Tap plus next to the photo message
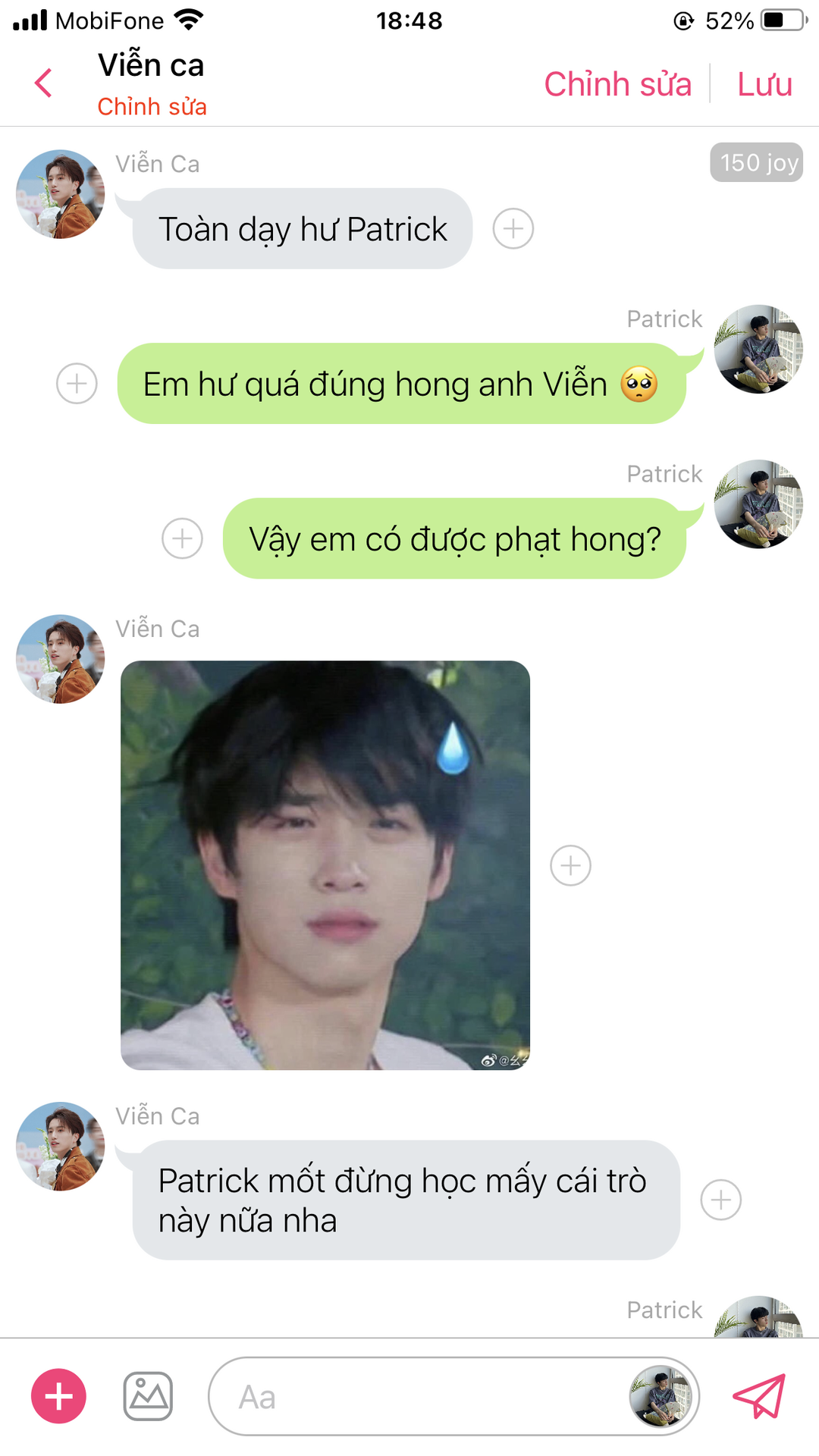Image resolution: width=819 pixels, height=1456 pixels. tap(570, 865)
